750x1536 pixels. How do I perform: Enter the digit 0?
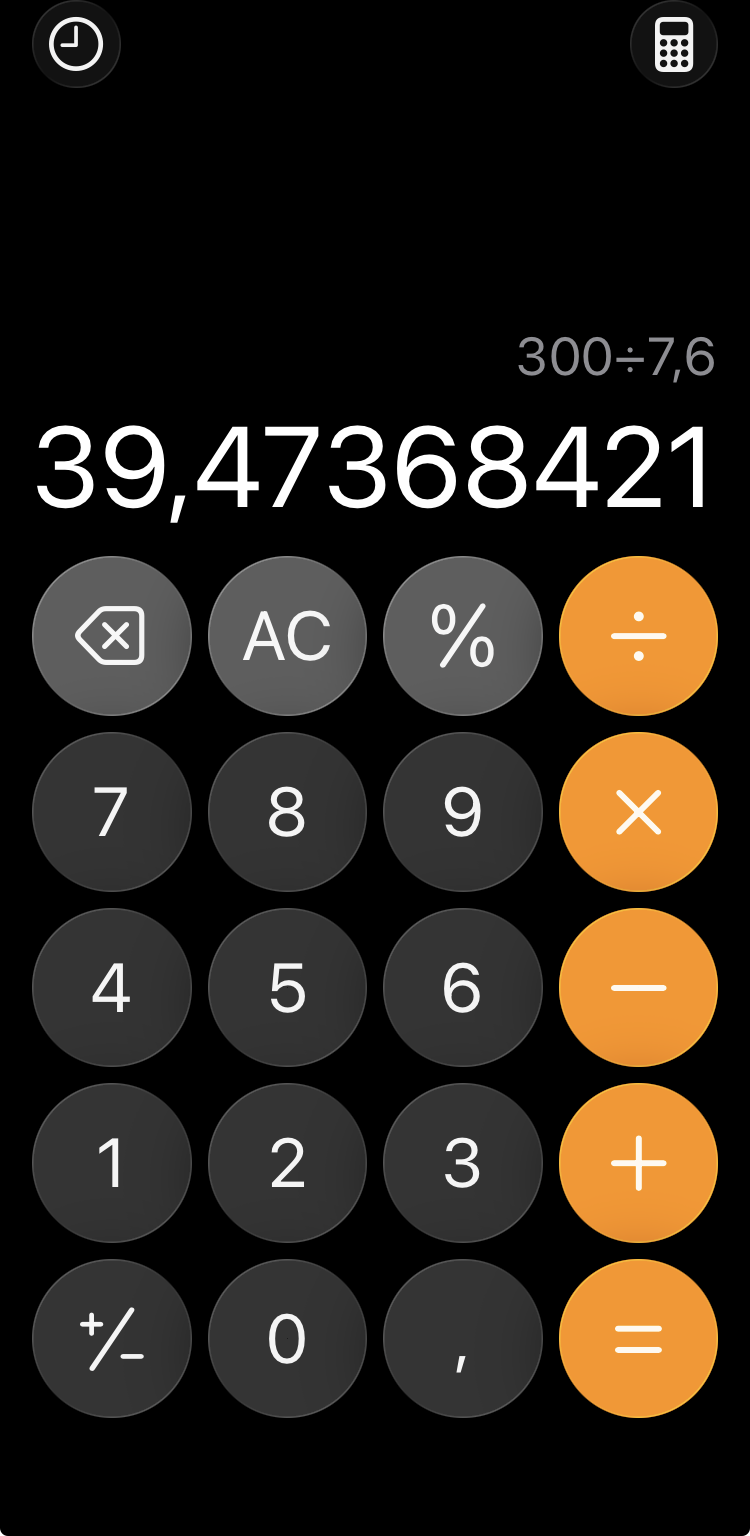287,1339
